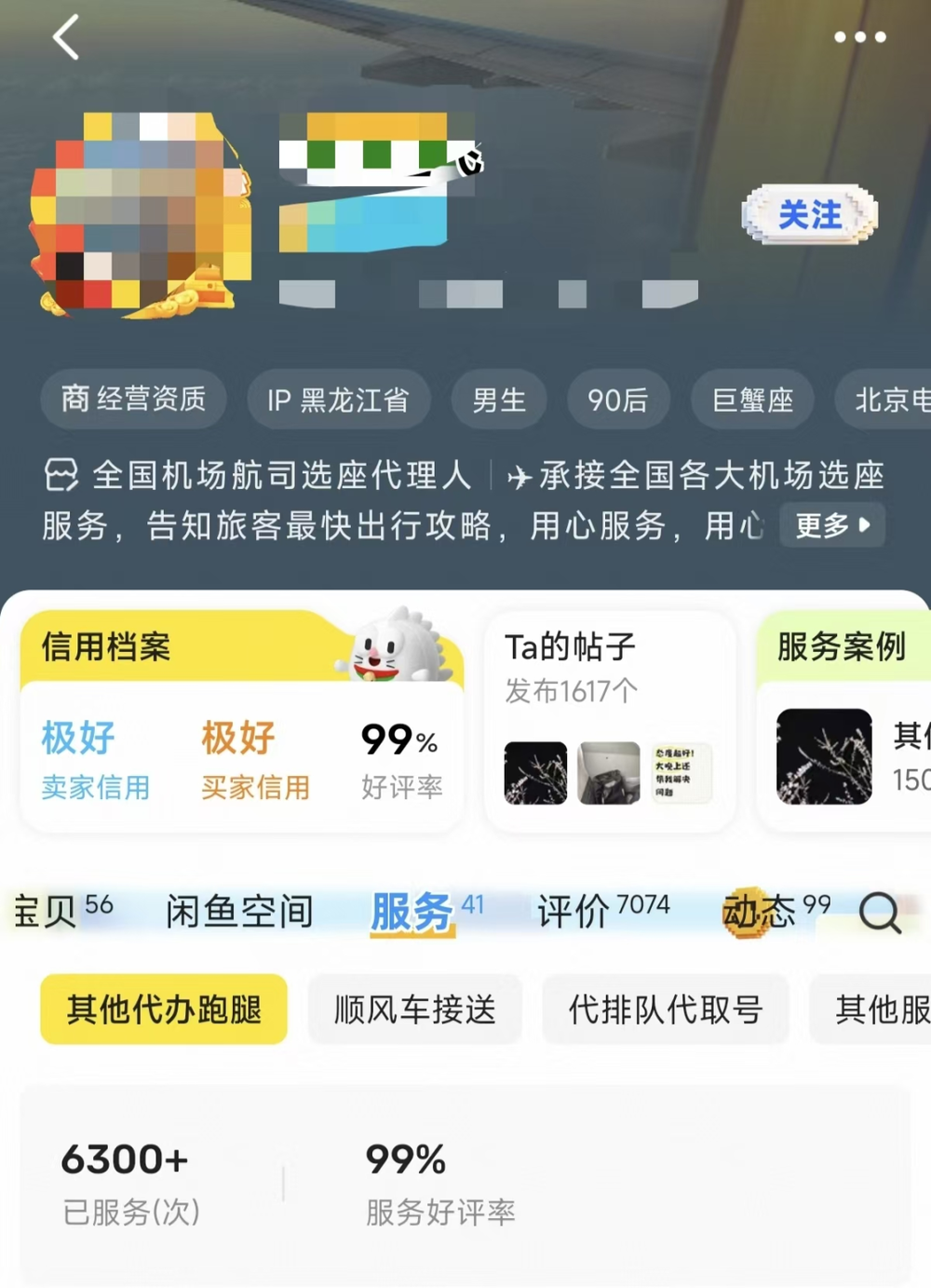The width and height of the screenshot is (931, 1288).
Task: Filter services by 顺风车接送
Action: click(x=415, y=1010)
